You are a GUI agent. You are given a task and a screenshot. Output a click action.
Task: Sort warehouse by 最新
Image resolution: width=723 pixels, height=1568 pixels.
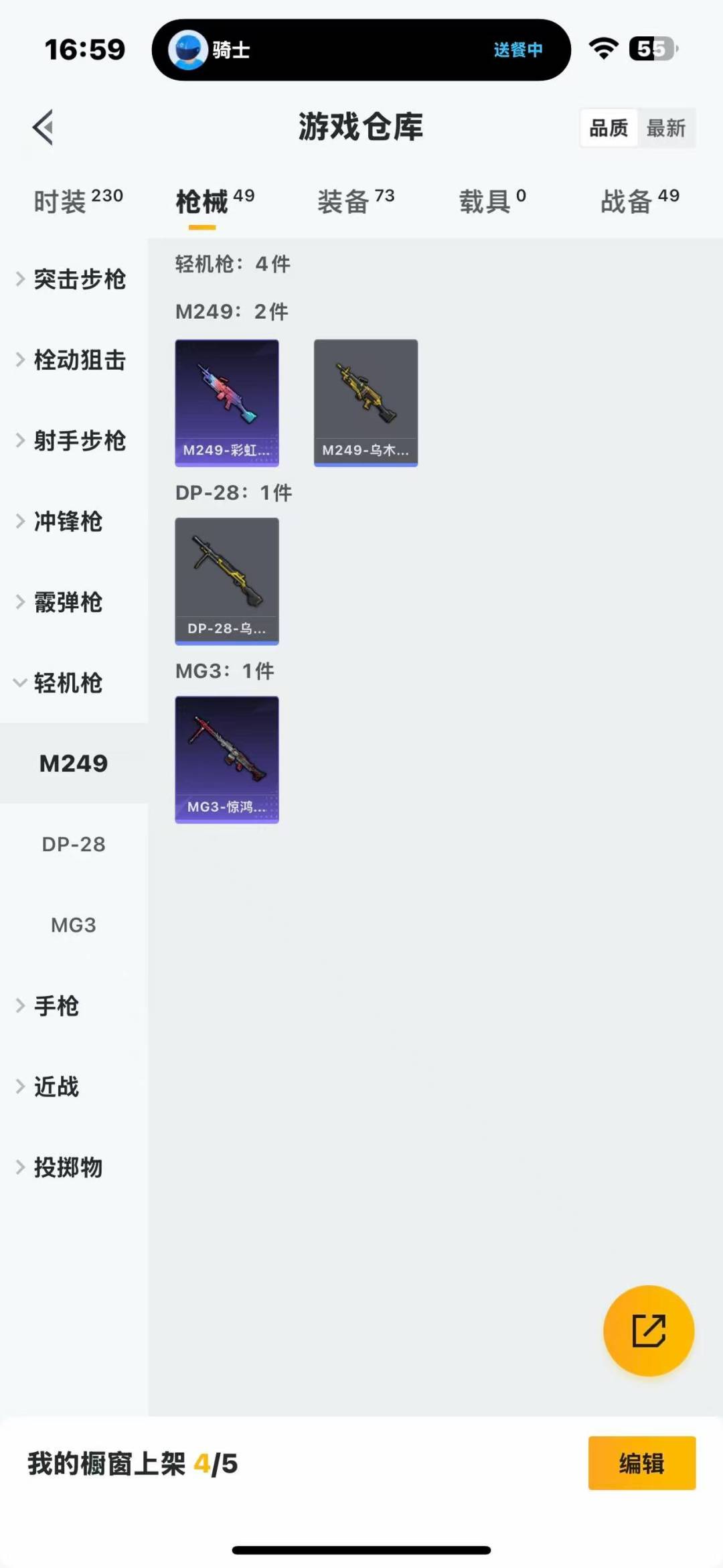pyautogui.click(x=665, y=128)
